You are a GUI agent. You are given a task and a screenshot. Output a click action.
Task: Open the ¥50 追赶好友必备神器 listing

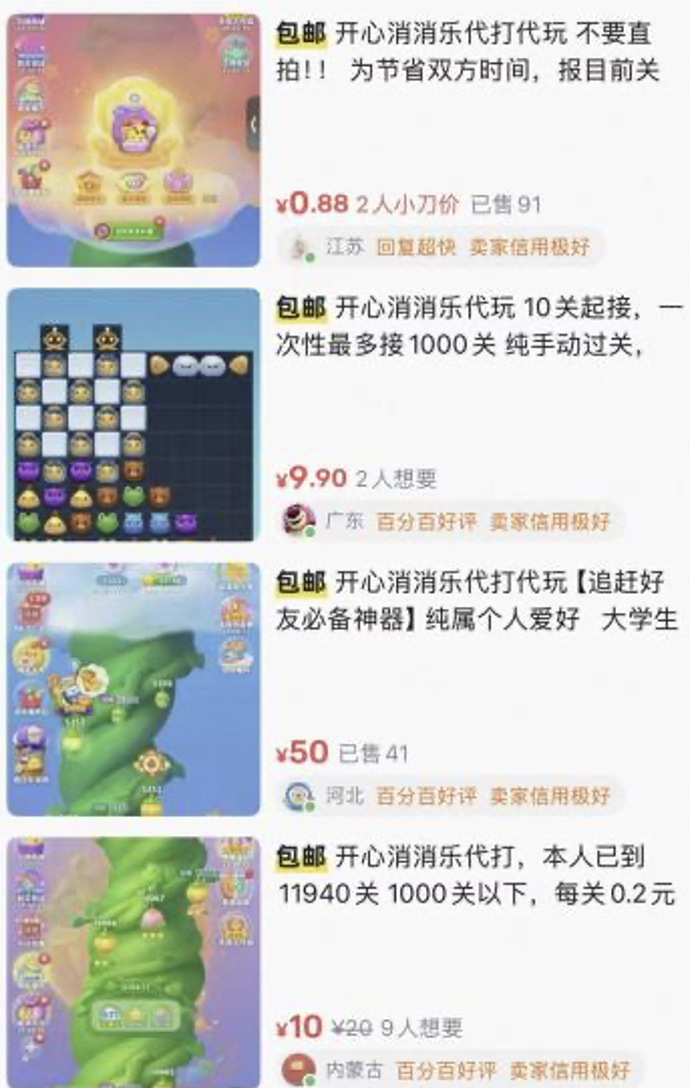point(477,600)
